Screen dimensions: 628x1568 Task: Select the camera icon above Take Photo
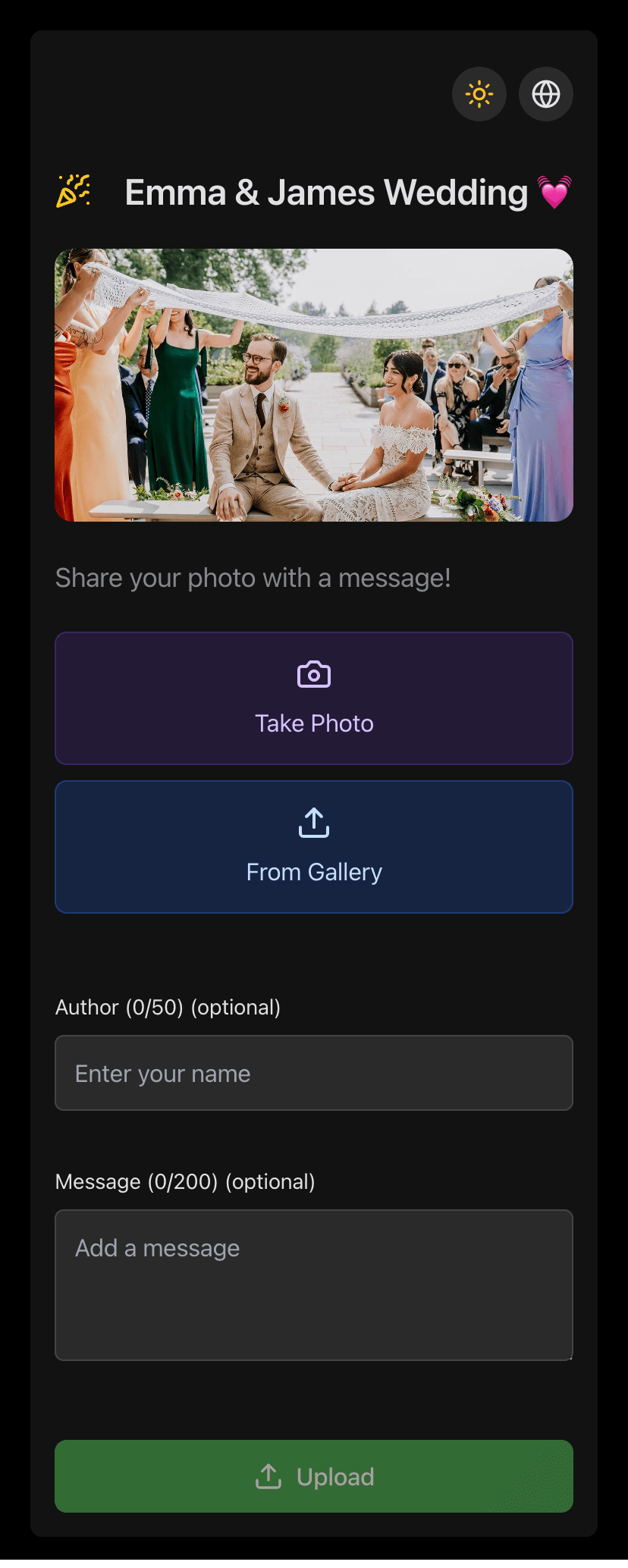point(313,673)
